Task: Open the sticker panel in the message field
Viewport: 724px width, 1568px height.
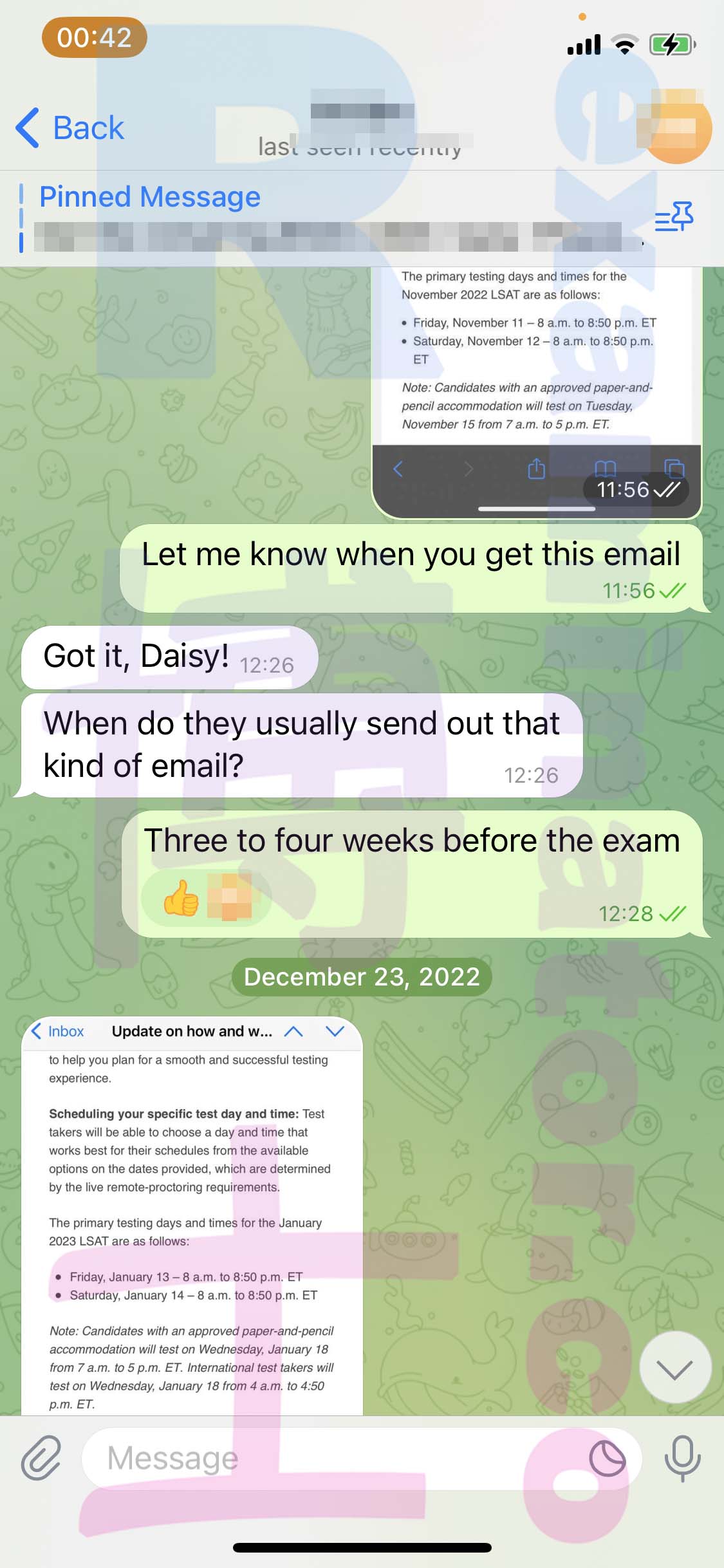Action: [608, 1458]
